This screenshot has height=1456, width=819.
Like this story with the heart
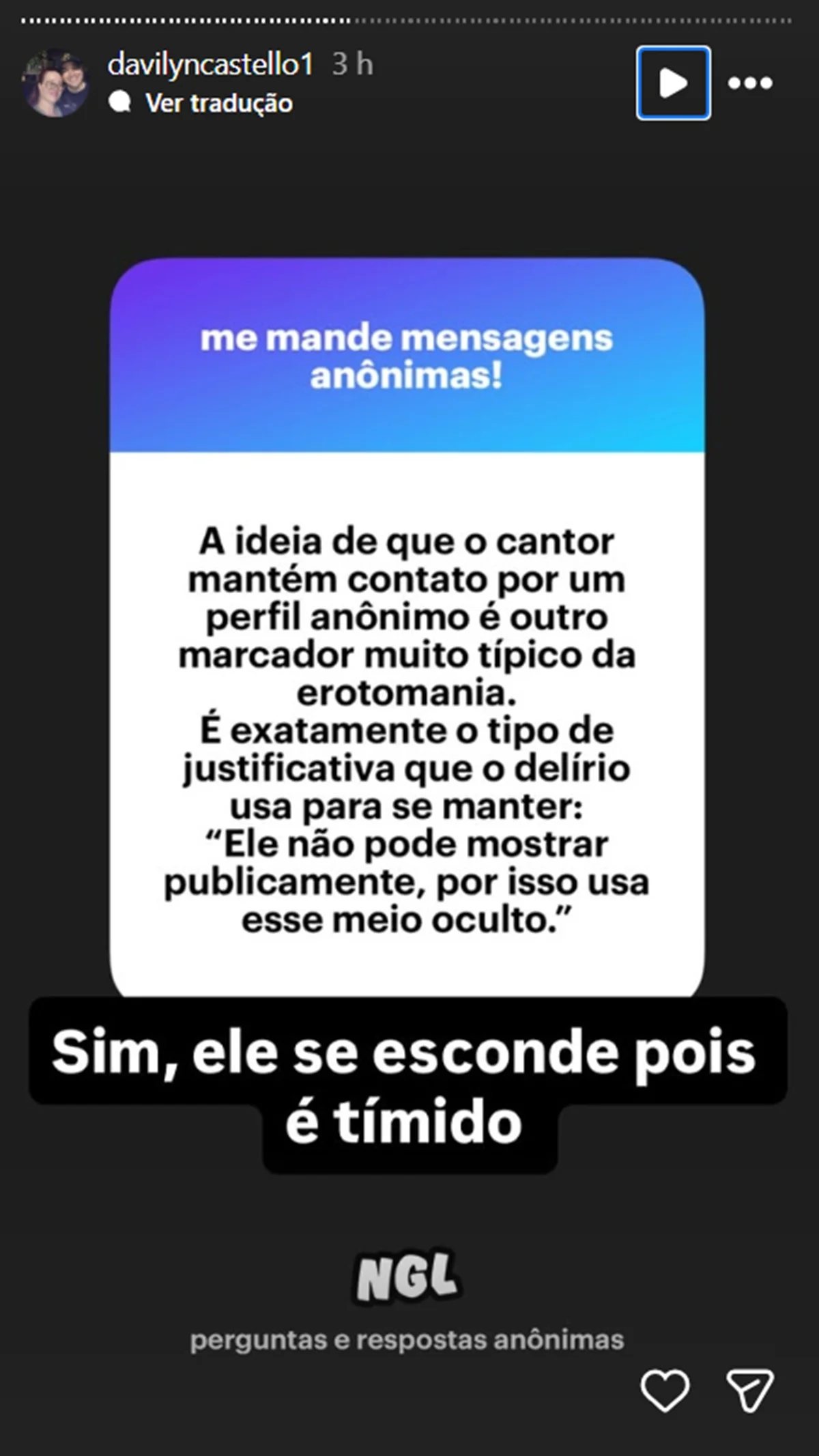[665, 1390]
